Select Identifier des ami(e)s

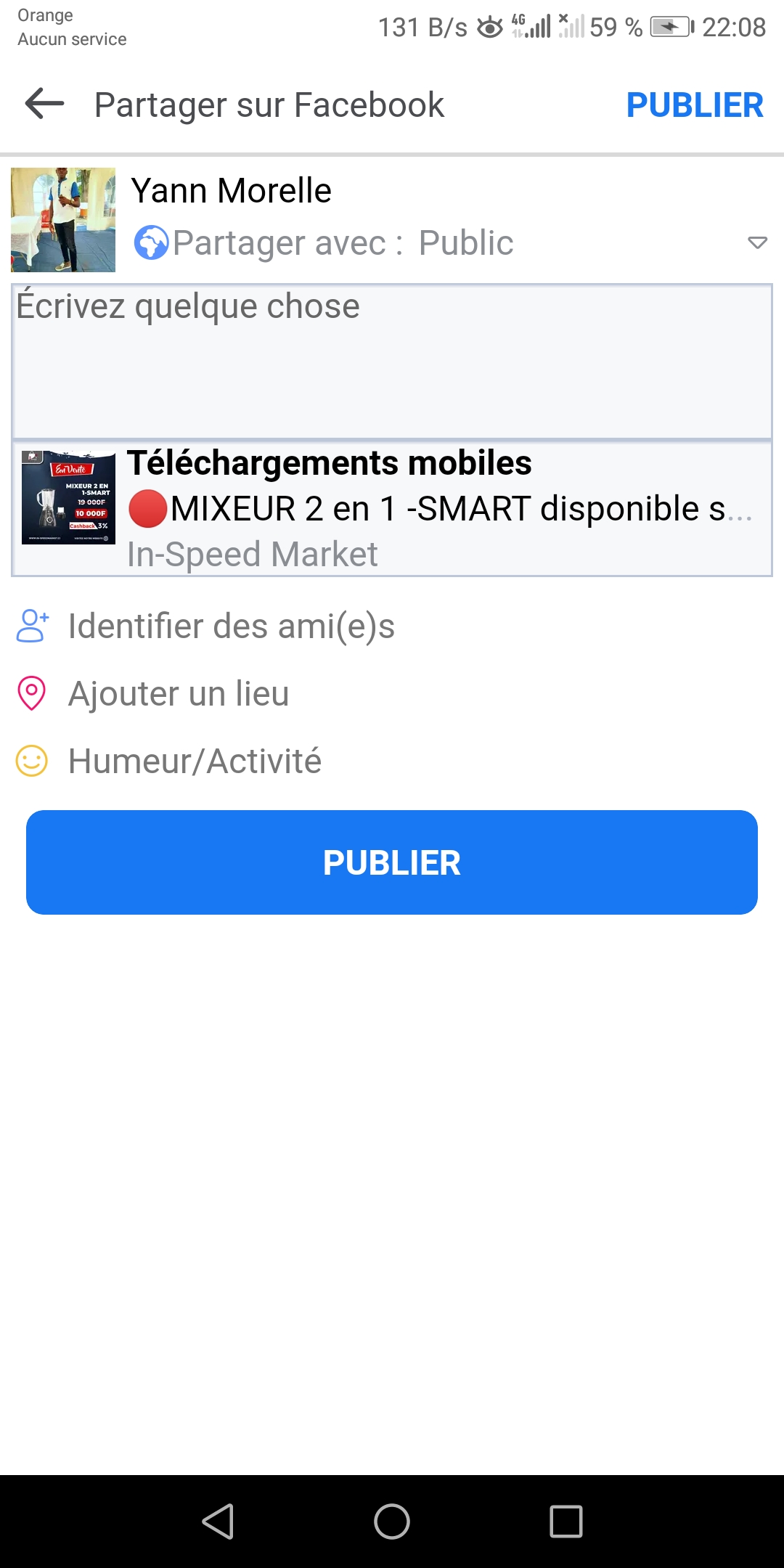(x=231, y=626)
